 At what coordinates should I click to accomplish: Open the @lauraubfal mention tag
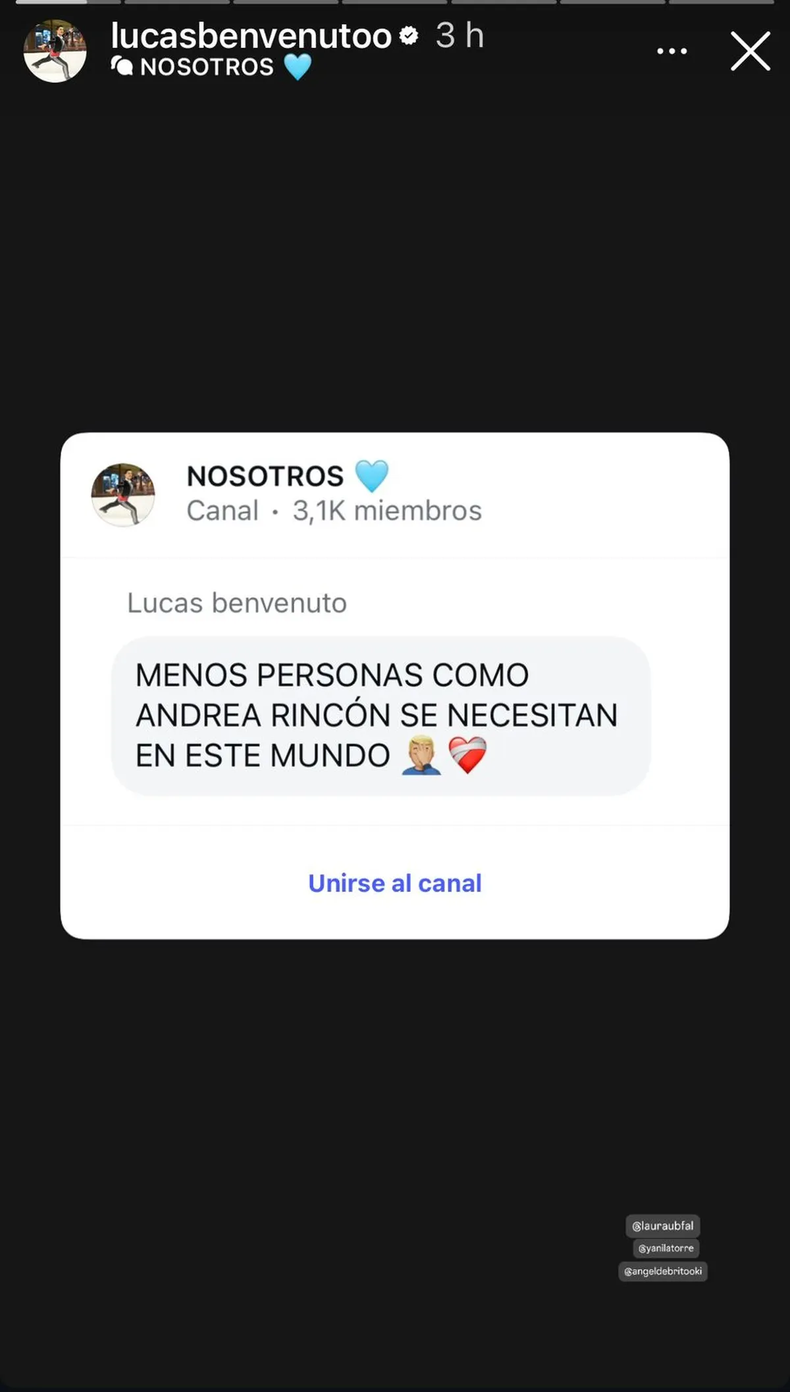(664, 1225)
